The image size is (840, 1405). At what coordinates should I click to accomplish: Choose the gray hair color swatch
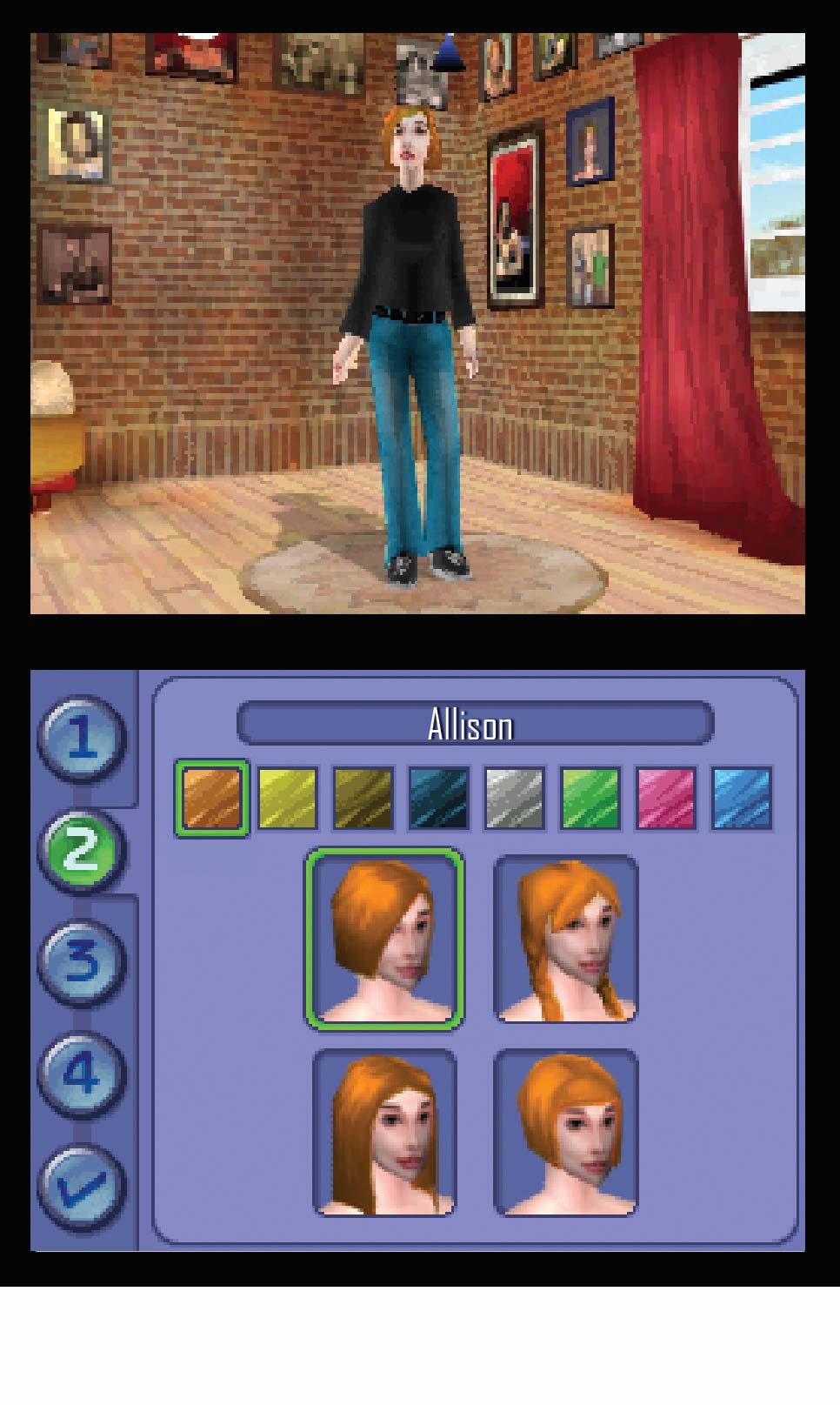point(515,798)
